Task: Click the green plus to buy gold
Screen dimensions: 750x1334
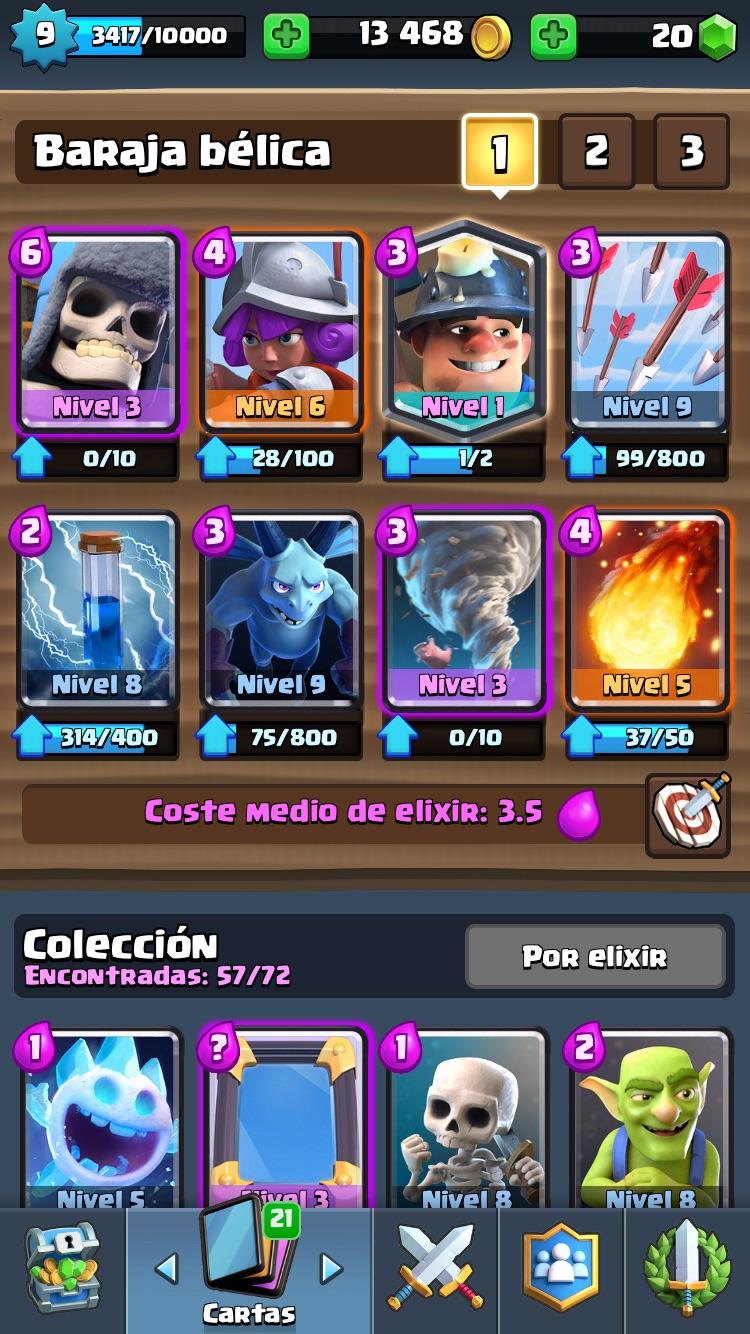Action: [287, 38]
